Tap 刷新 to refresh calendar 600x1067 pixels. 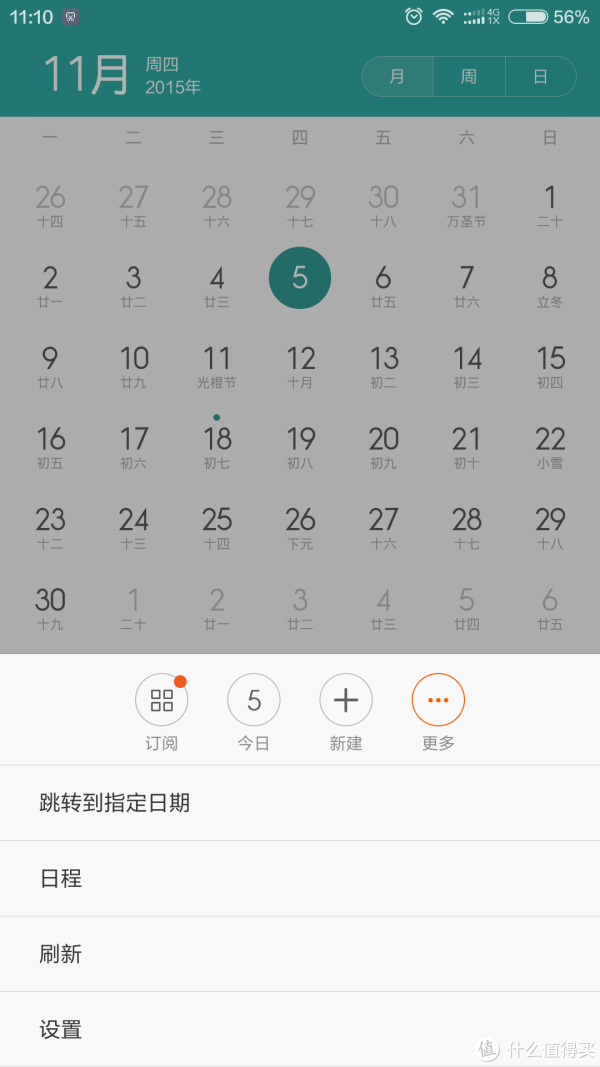click(300, 954)
